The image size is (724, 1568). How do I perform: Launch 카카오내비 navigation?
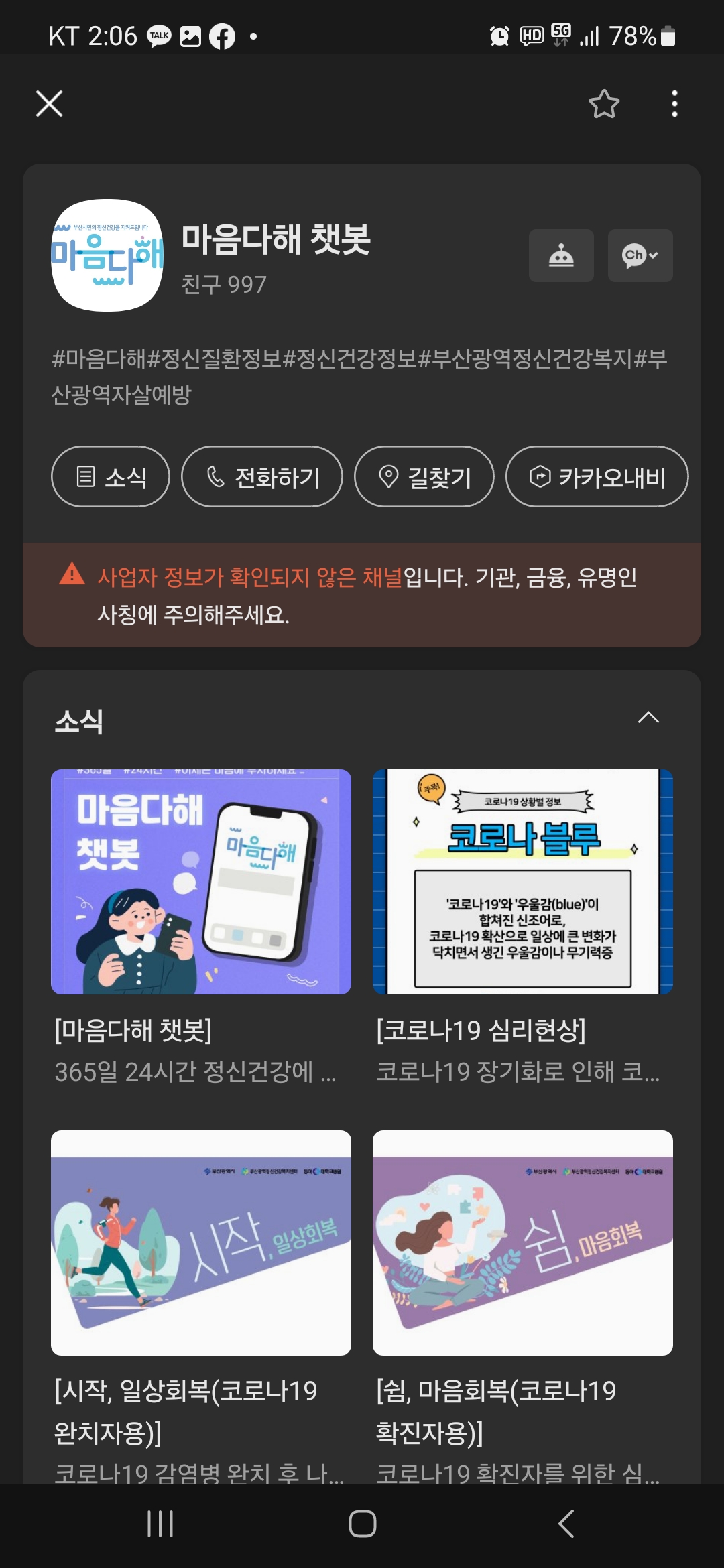[x=597, y=476]
